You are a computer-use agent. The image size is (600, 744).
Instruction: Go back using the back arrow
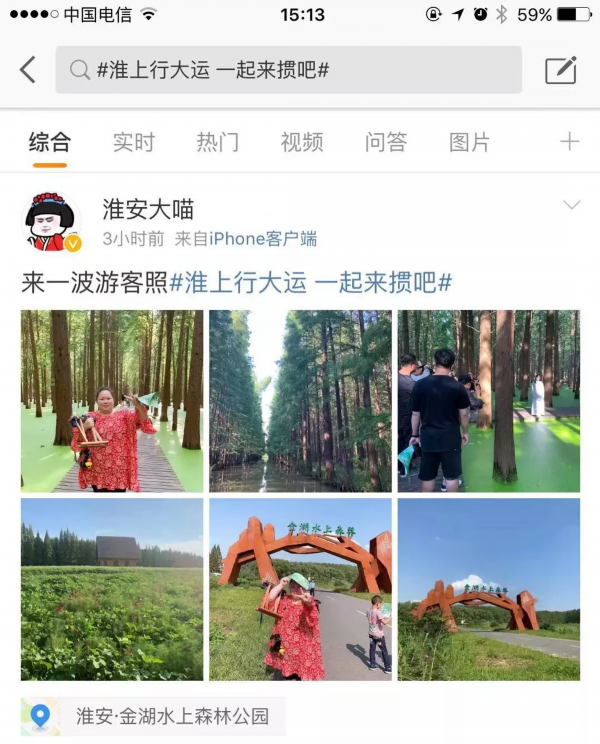(x=28, y=70)
